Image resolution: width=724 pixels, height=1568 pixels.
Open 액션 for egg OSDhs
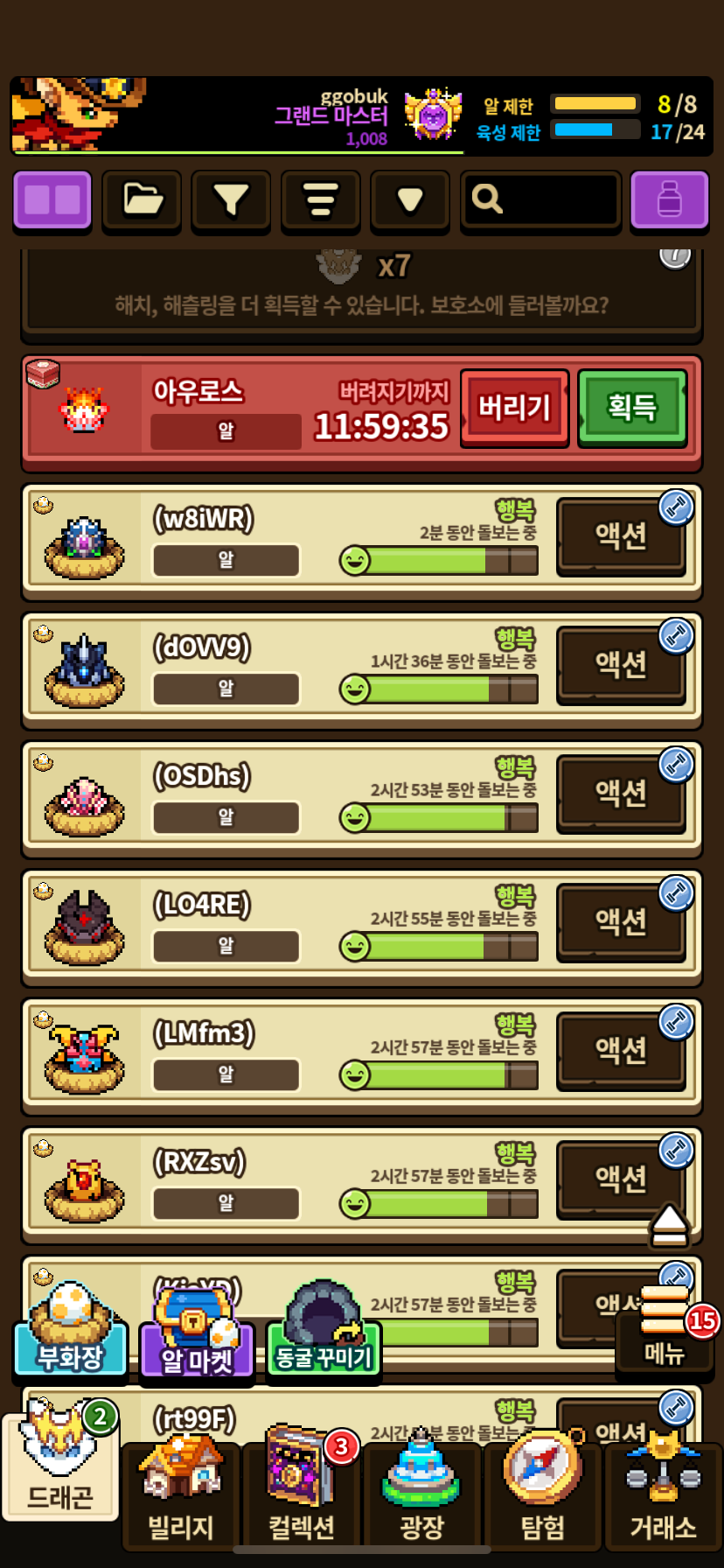pos(621,793)
